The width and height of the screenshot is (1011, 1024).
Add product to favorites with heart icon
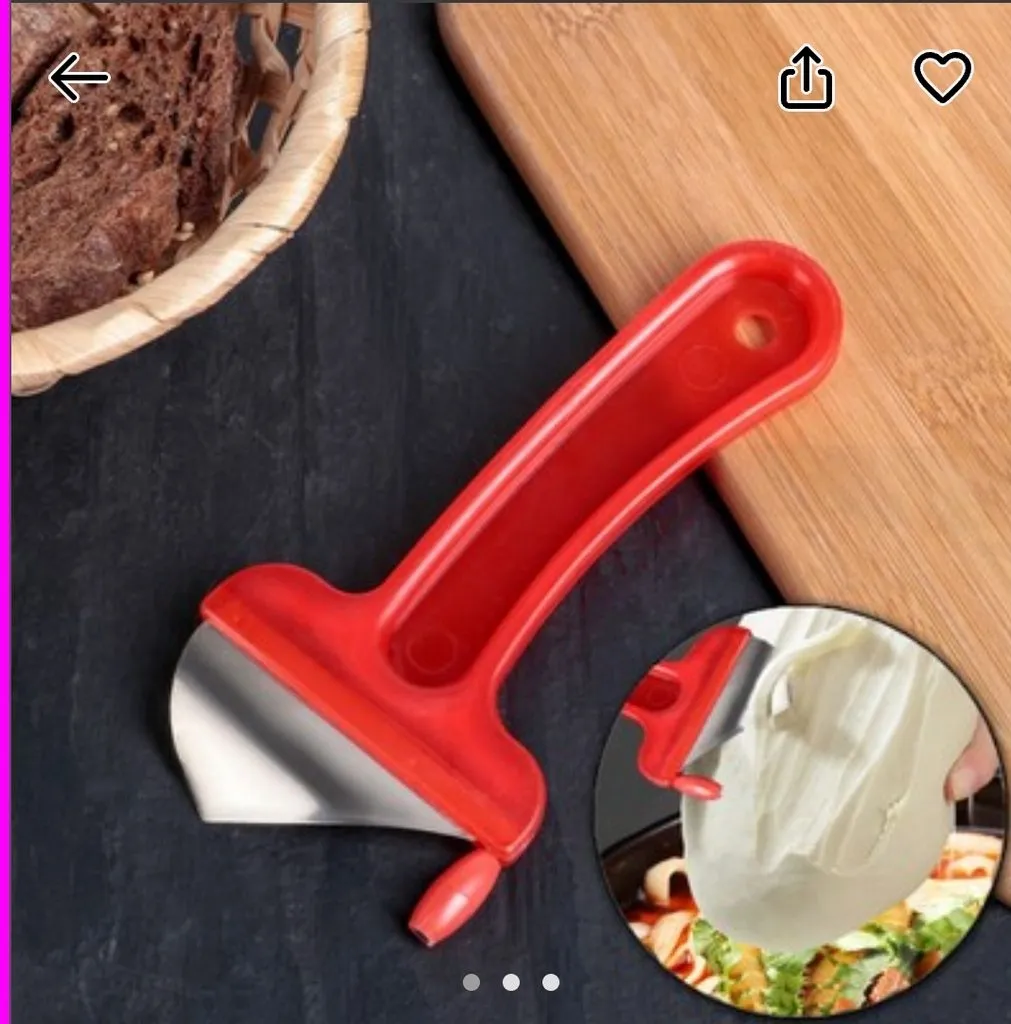coord(942,77)
